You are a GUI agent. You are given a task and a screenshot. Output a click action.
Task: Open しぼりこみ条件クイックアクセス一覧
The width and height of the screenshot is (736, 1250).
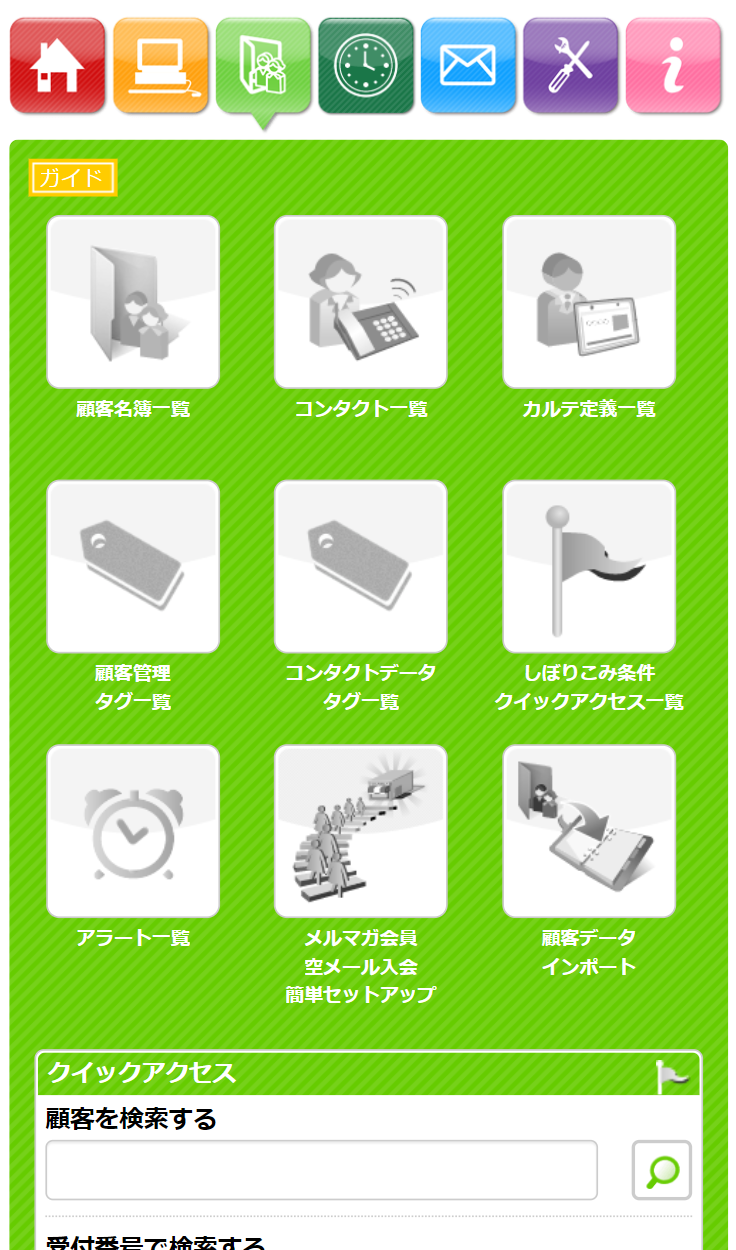click(589, 567)
